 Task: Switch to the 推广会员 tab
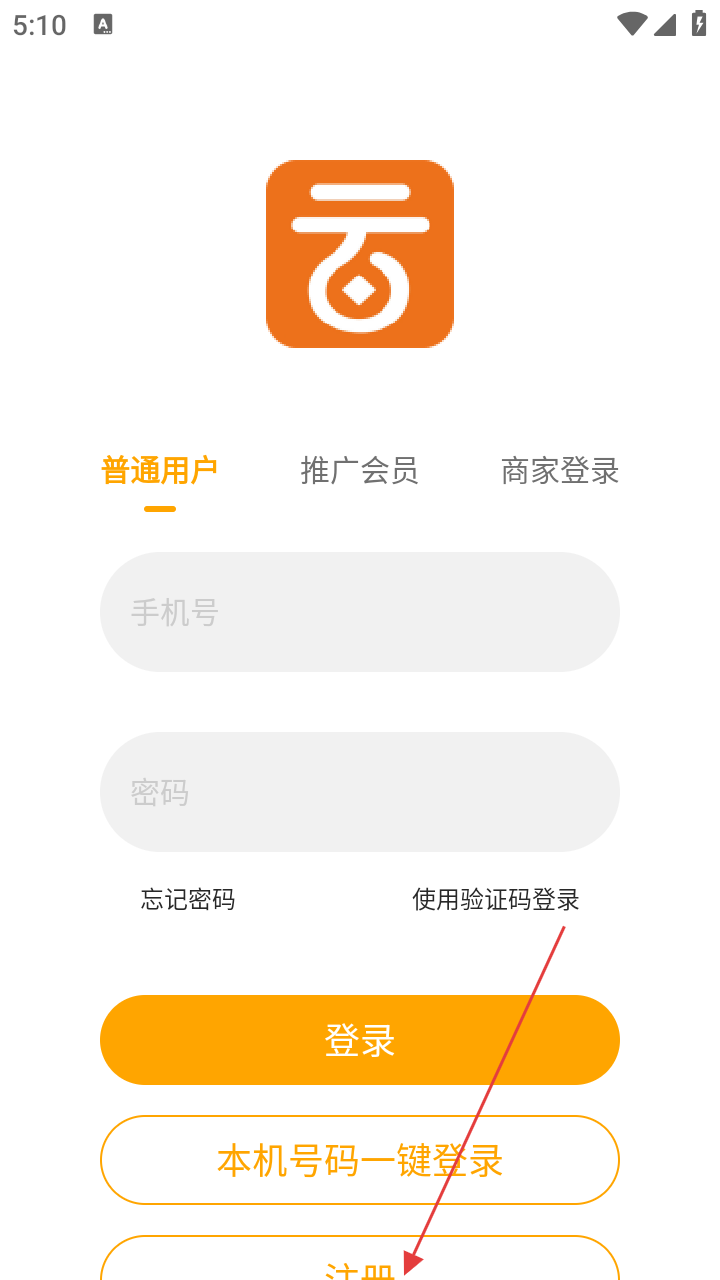pyautogui.click(x=359, y=471)
